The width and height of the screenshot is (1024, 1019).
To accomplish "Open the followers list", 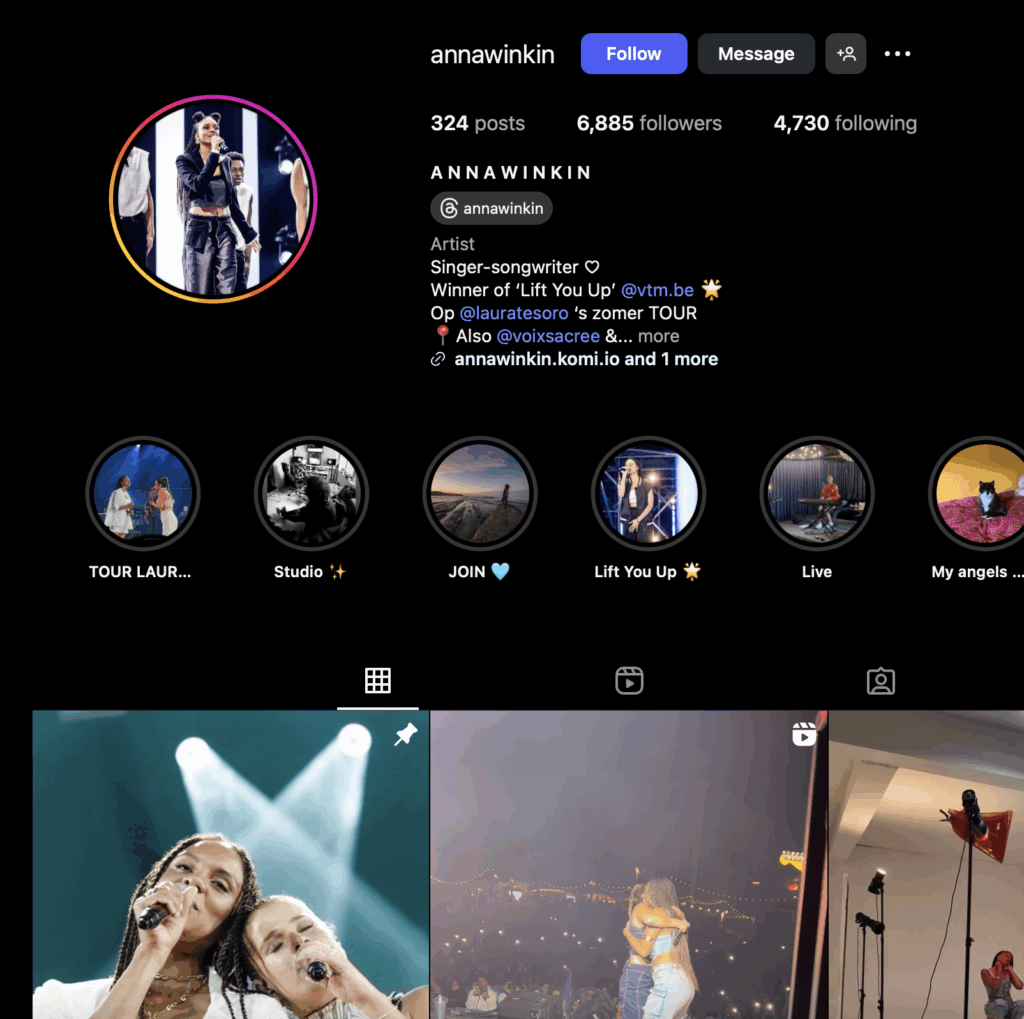I will (649, 123).
